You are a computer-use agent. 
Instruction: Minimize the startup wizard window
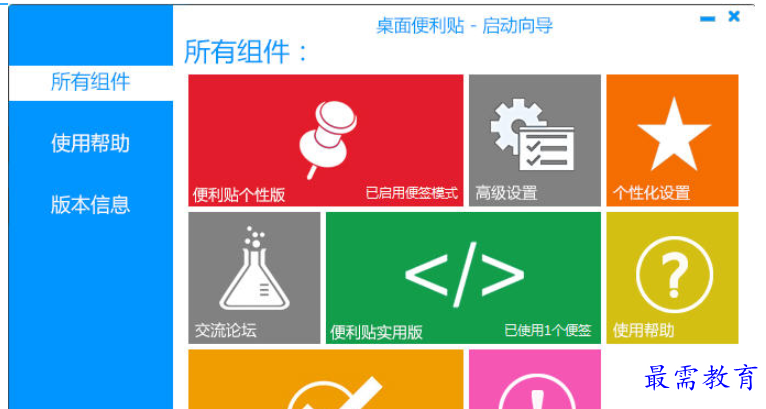pos(708,18)
